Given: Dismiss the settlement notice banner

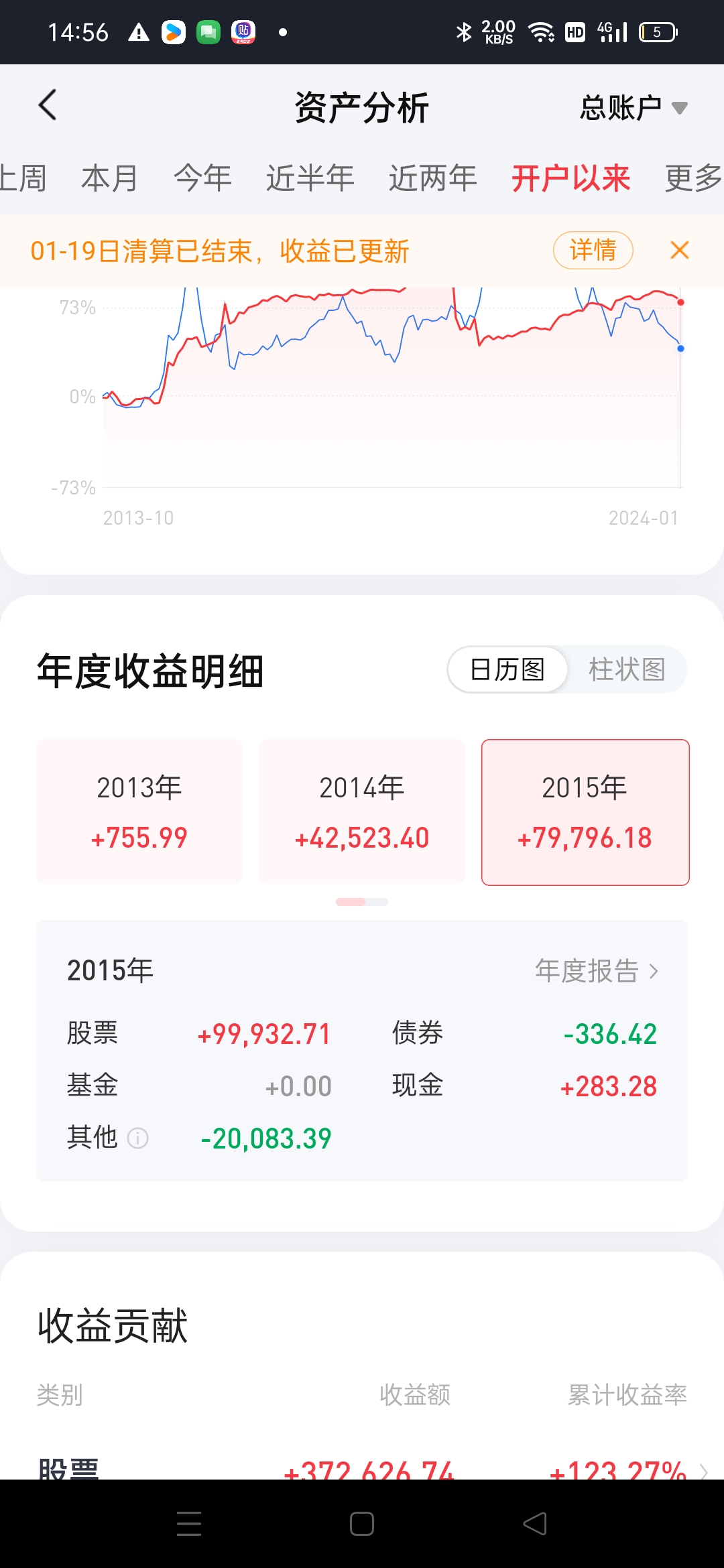Looking at the screenshot, I should [680, 251].
